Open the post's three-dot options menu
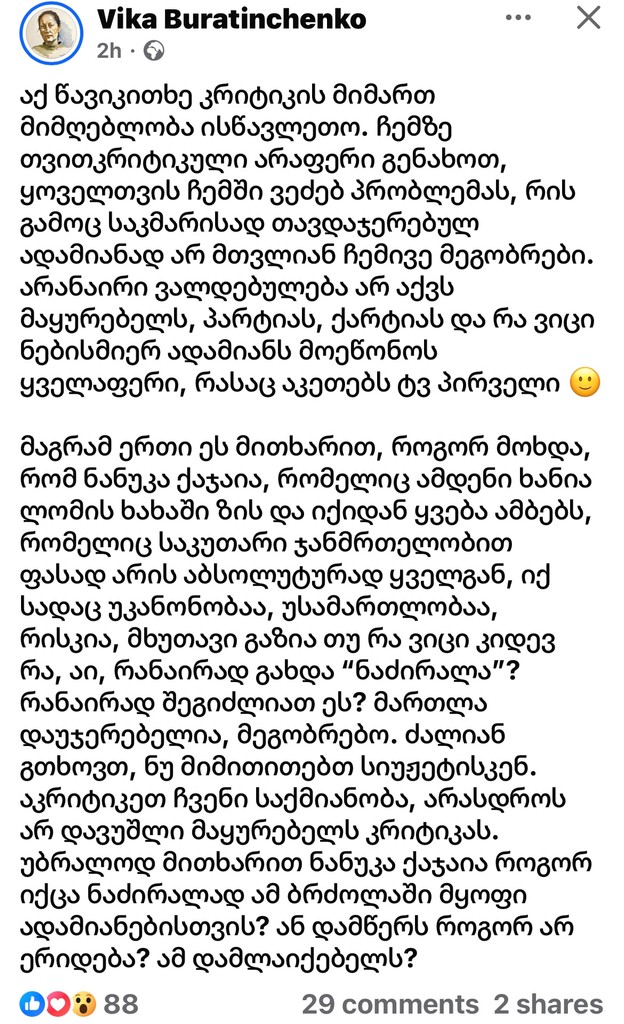Image resolution: width=624 pixels, height=1024 pixels. click(x=518, y=18)
